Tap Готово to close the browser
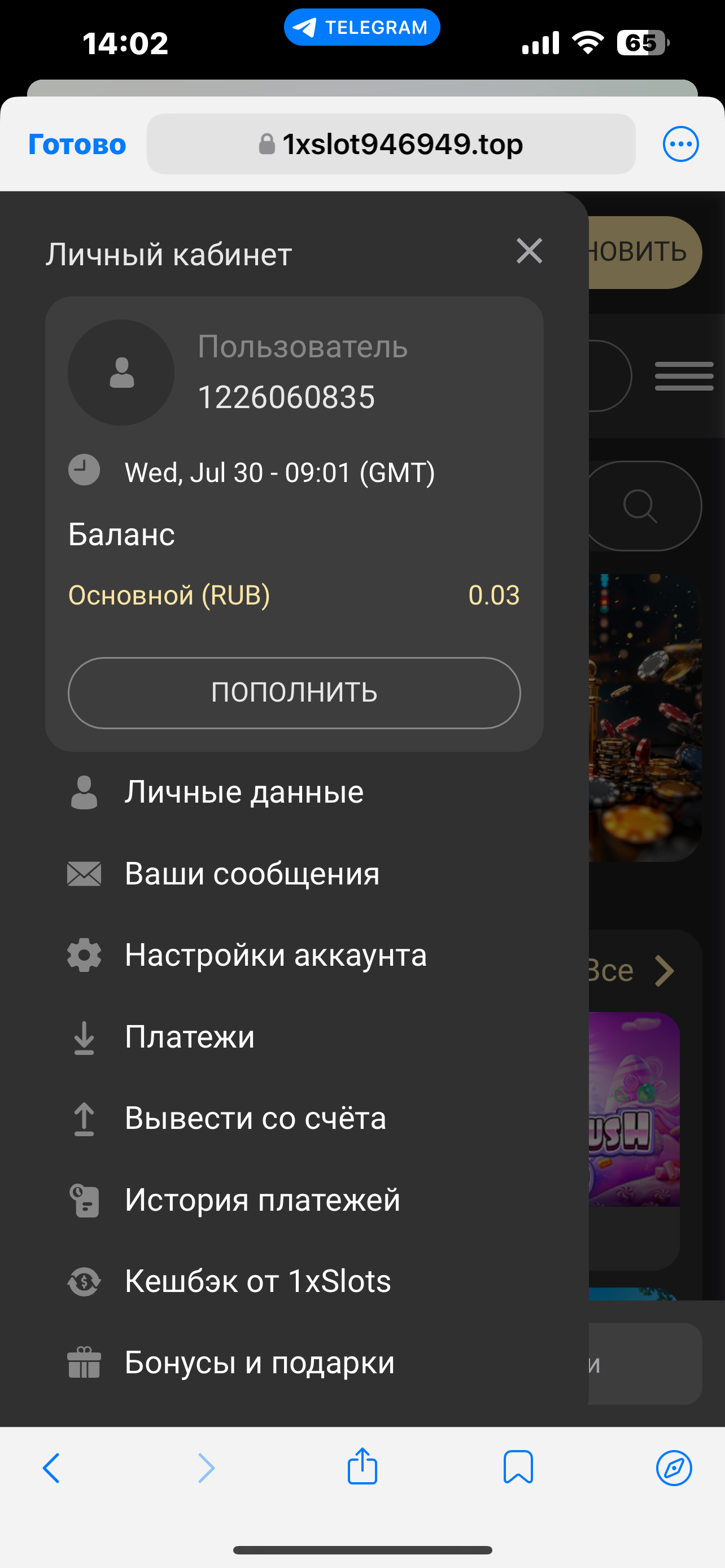Image resolution: width=725 pixels, height=1568 pixels. tap(77, 144)
